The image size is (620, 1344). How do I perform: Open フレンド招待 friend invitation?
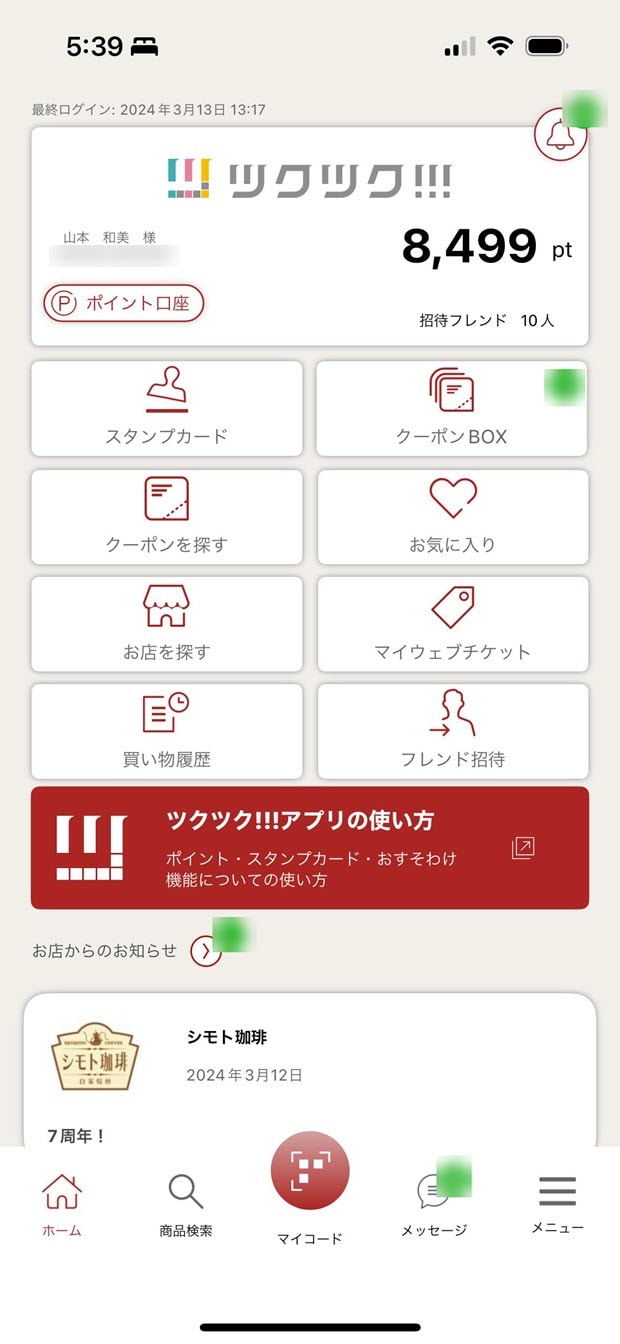pos(452,731)
